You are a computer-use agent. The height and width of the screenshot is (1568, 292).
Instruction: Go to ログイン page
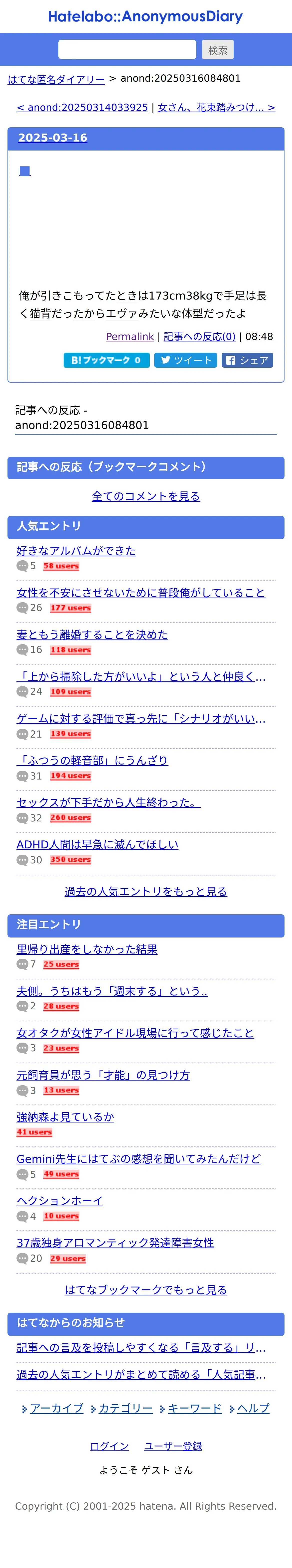click(110, 1446)
